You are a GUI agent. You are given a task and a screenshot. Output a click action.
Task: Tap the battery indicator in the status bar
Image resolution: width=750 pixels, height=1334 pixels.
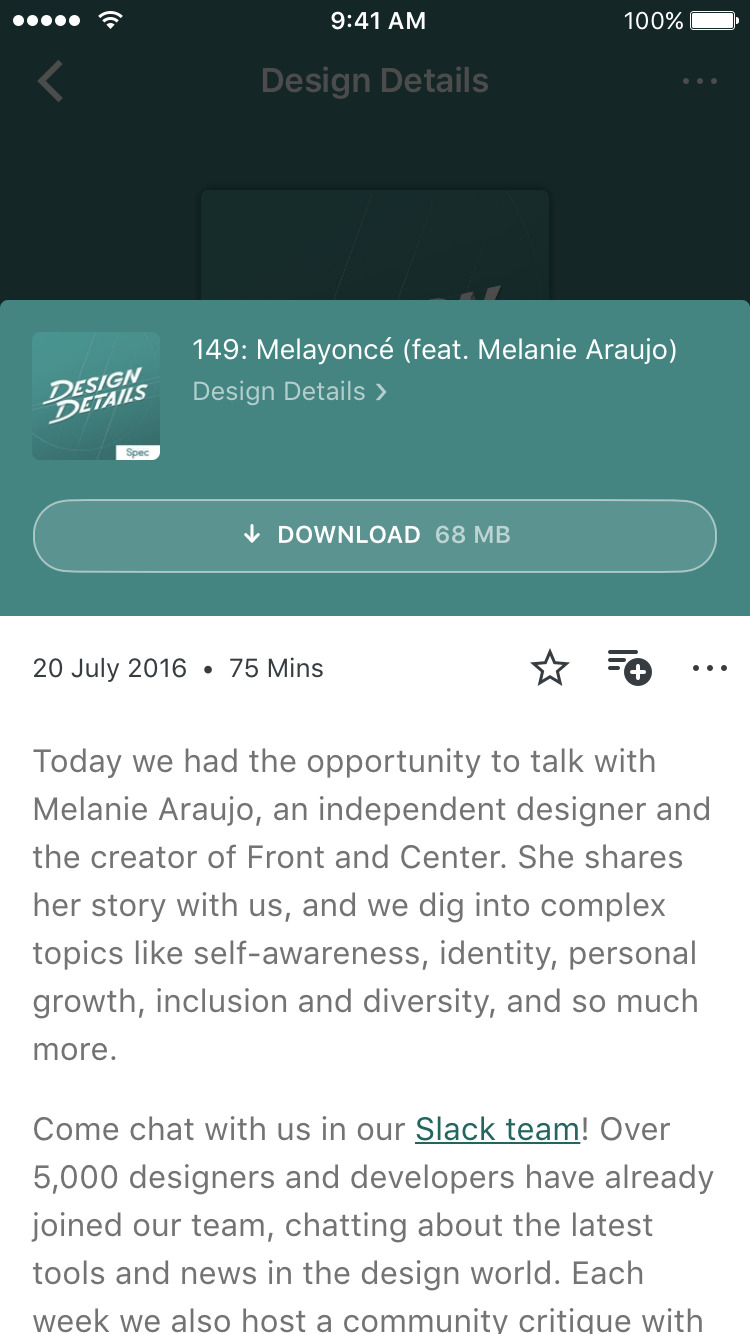[712, 19]
